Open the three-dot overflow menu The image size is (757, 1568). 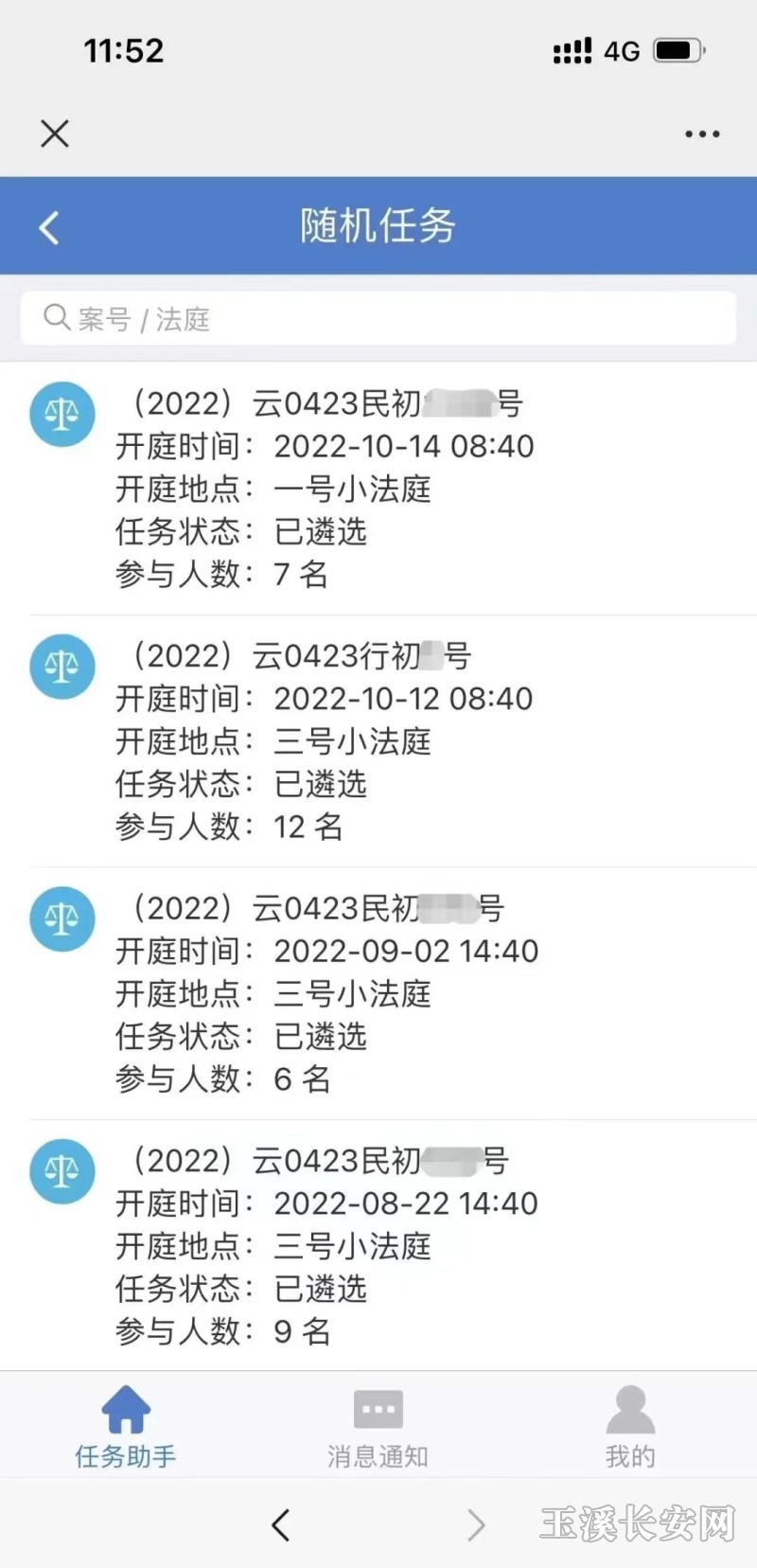tap(702, 134)
